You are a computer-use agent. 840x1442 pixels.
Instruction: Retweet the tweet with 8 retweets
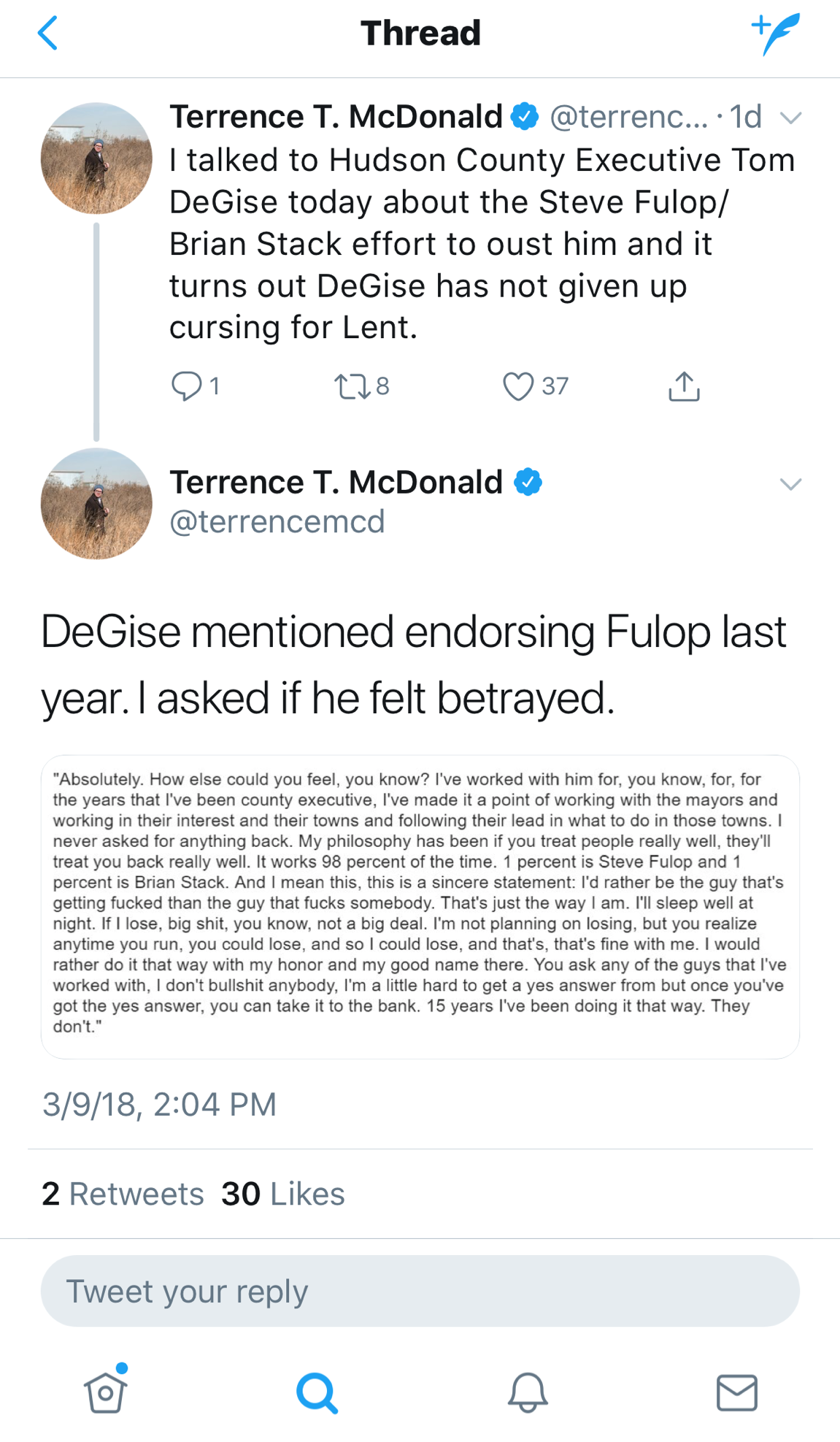(x=352, y=386)
